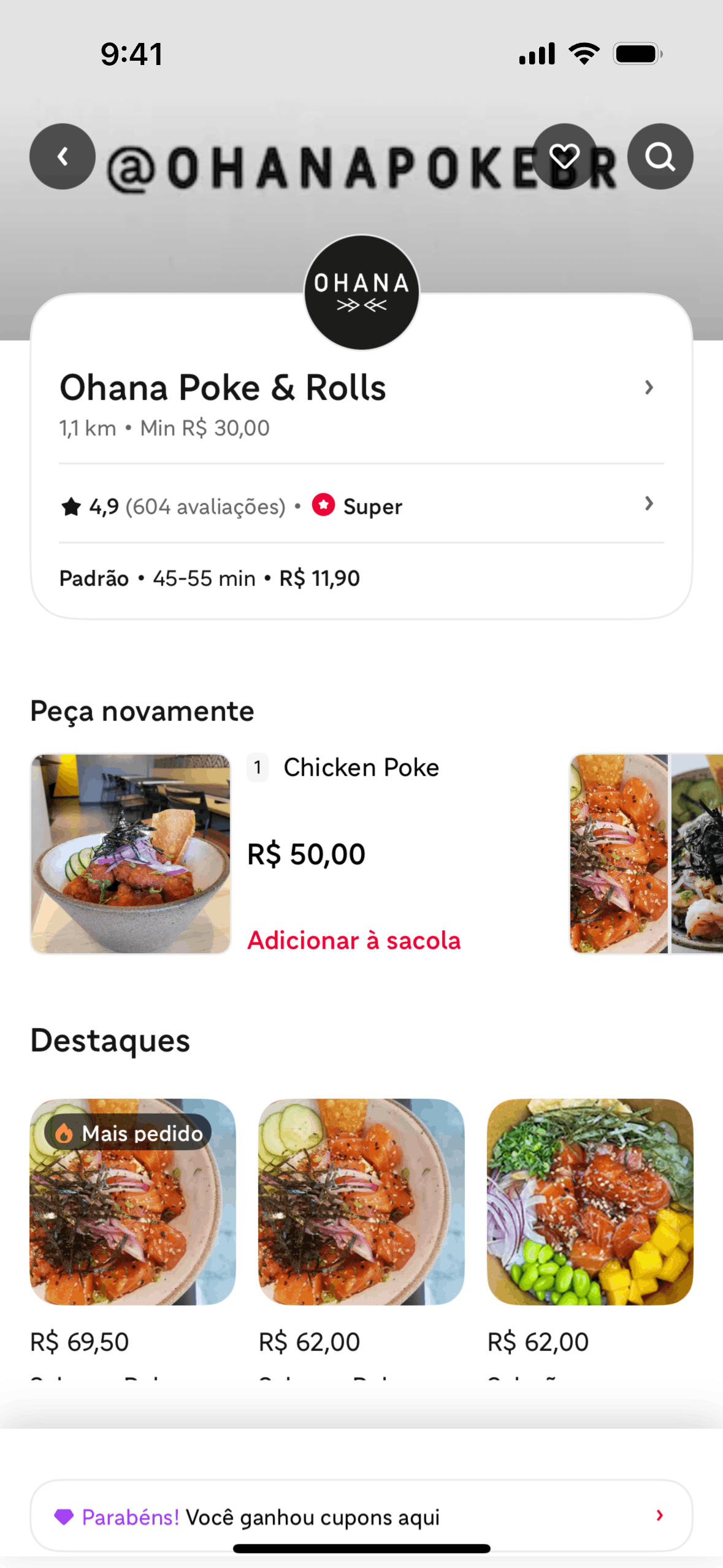This screenshot has width=723, height=1568.
Task: Tap the back arrow to leave restaurant page
Action: tap(62, 156)
